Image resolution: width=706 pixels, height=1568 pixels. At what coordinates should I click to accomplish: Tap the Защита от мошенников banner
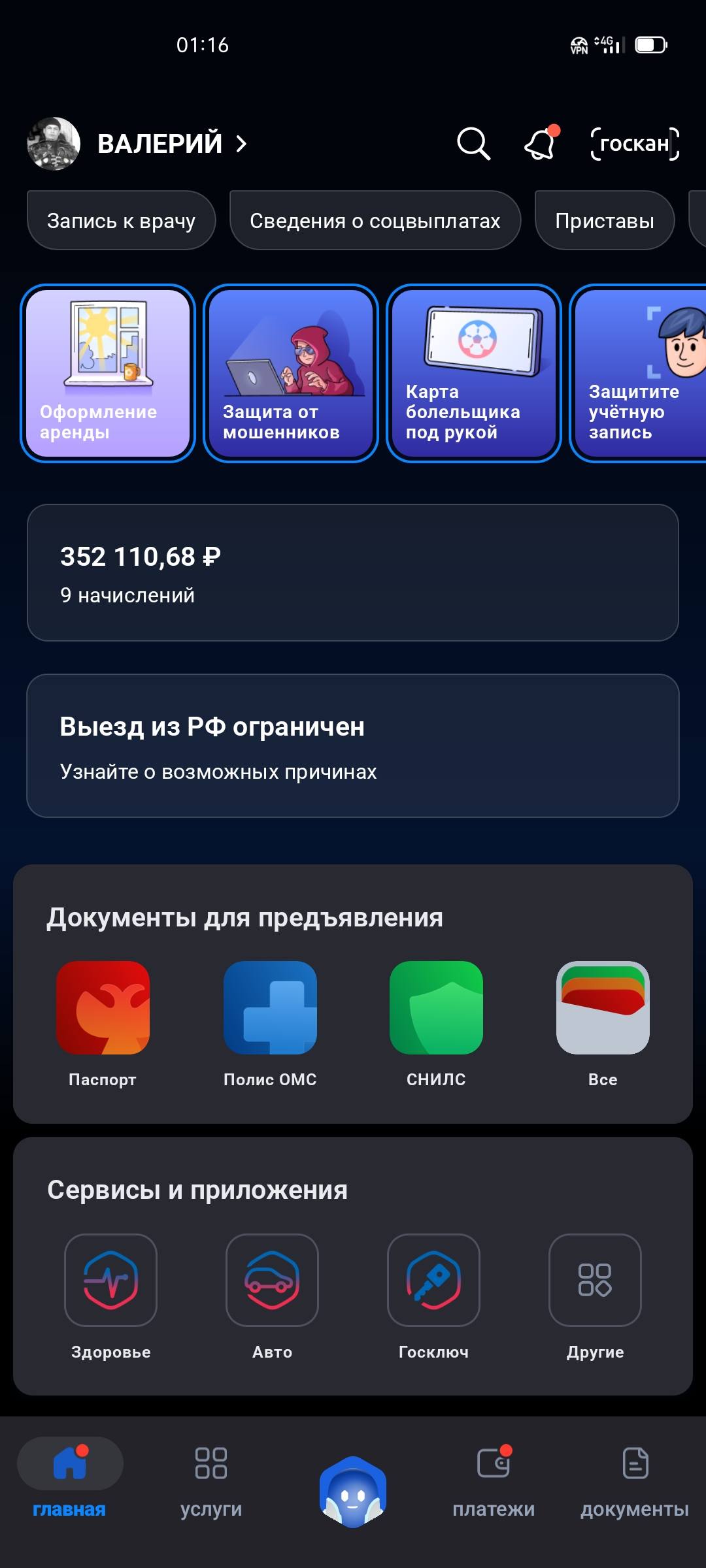click(290, 372)
